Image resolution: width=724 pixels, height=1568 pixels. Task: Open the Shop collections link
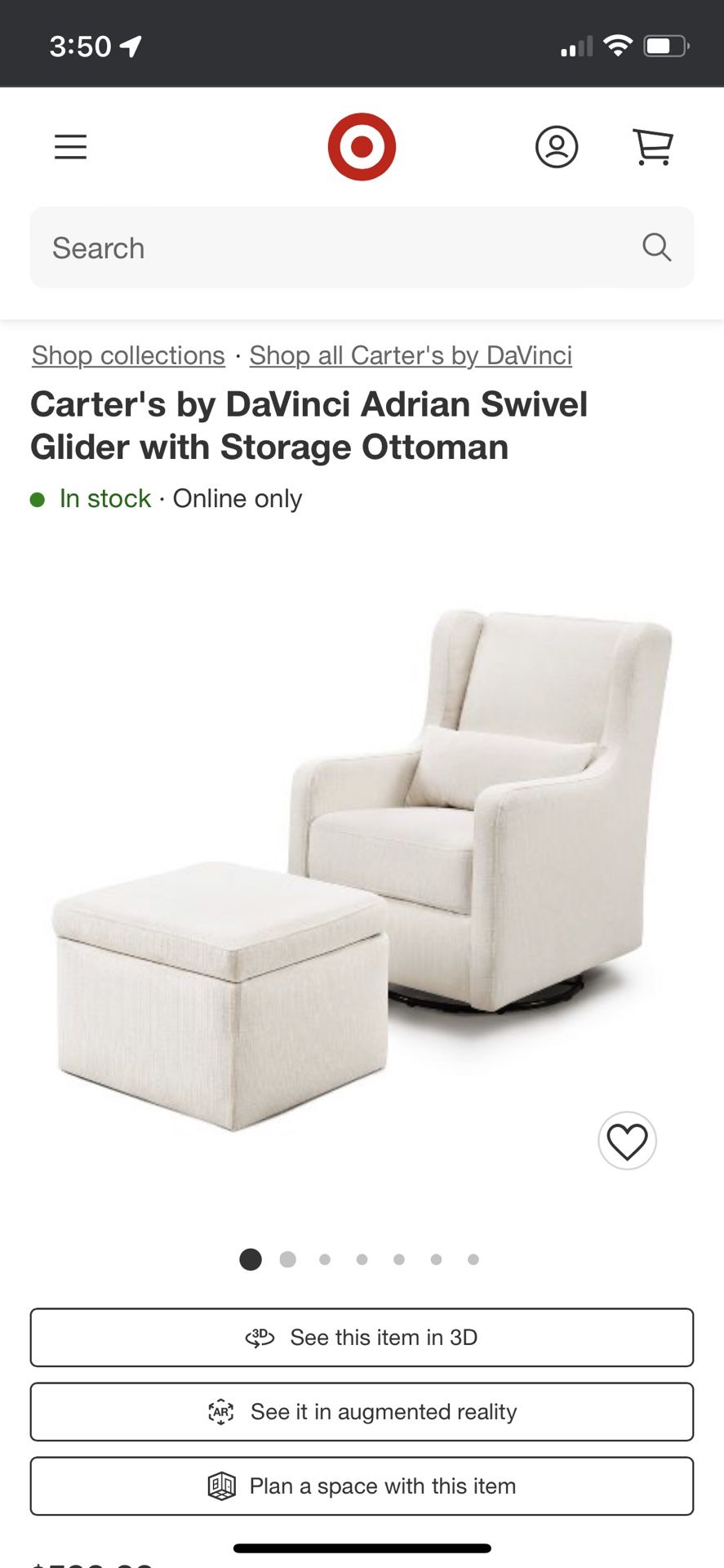tap(128, 355)
